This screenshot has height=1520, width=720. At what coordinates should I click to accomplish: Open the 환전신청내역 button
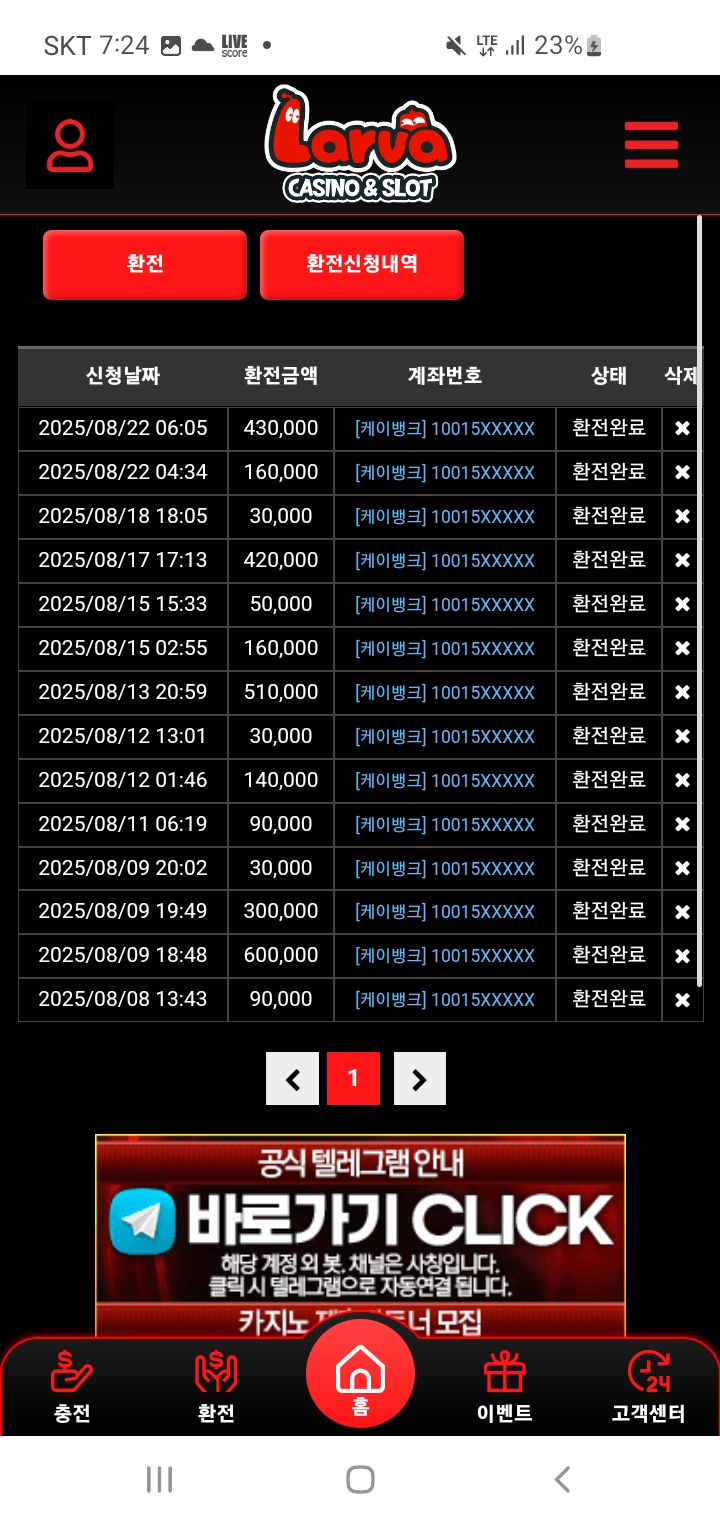(x=362, y=264)
